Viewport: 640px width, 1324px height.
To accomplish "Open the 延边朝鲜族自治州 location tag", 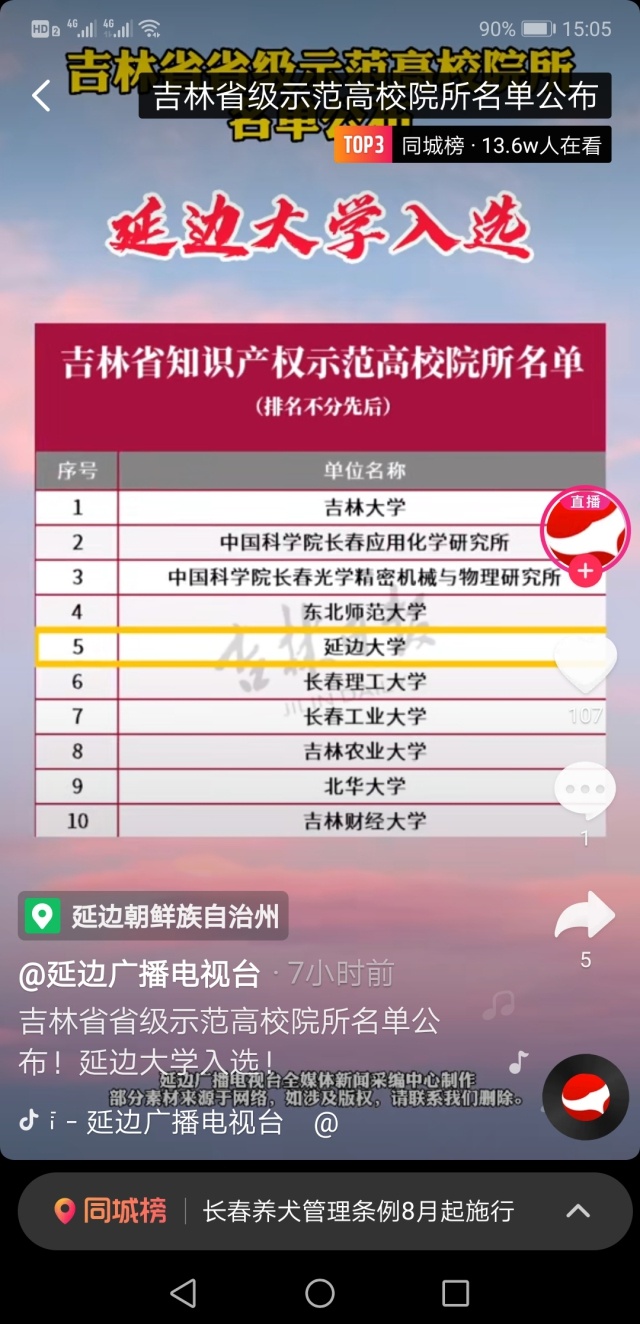I will (154, 916).
